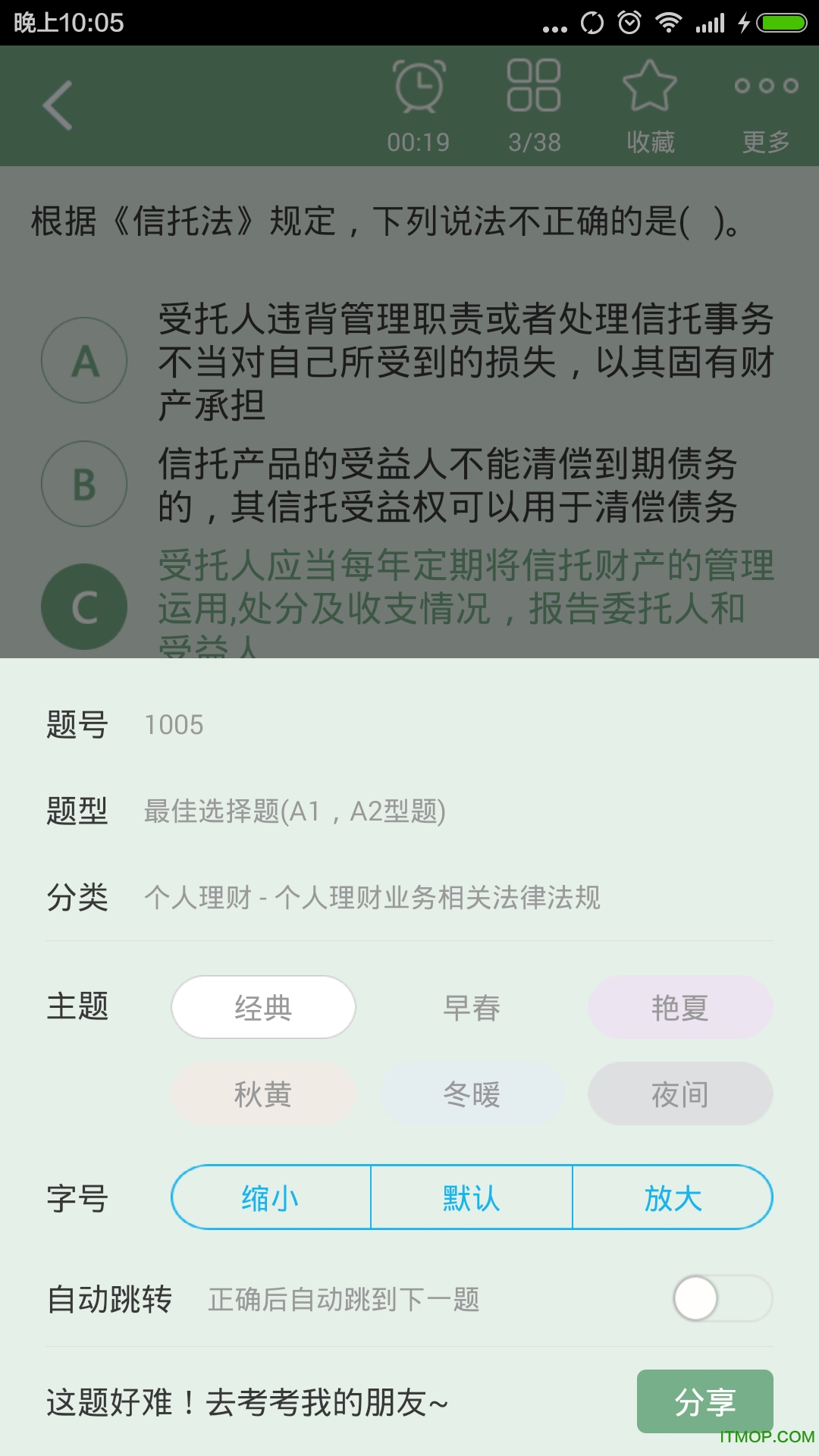Open the 题型 question type details
Image resolution: width=819 pixels, height=1456 pixels.
[x=409, y=811]
